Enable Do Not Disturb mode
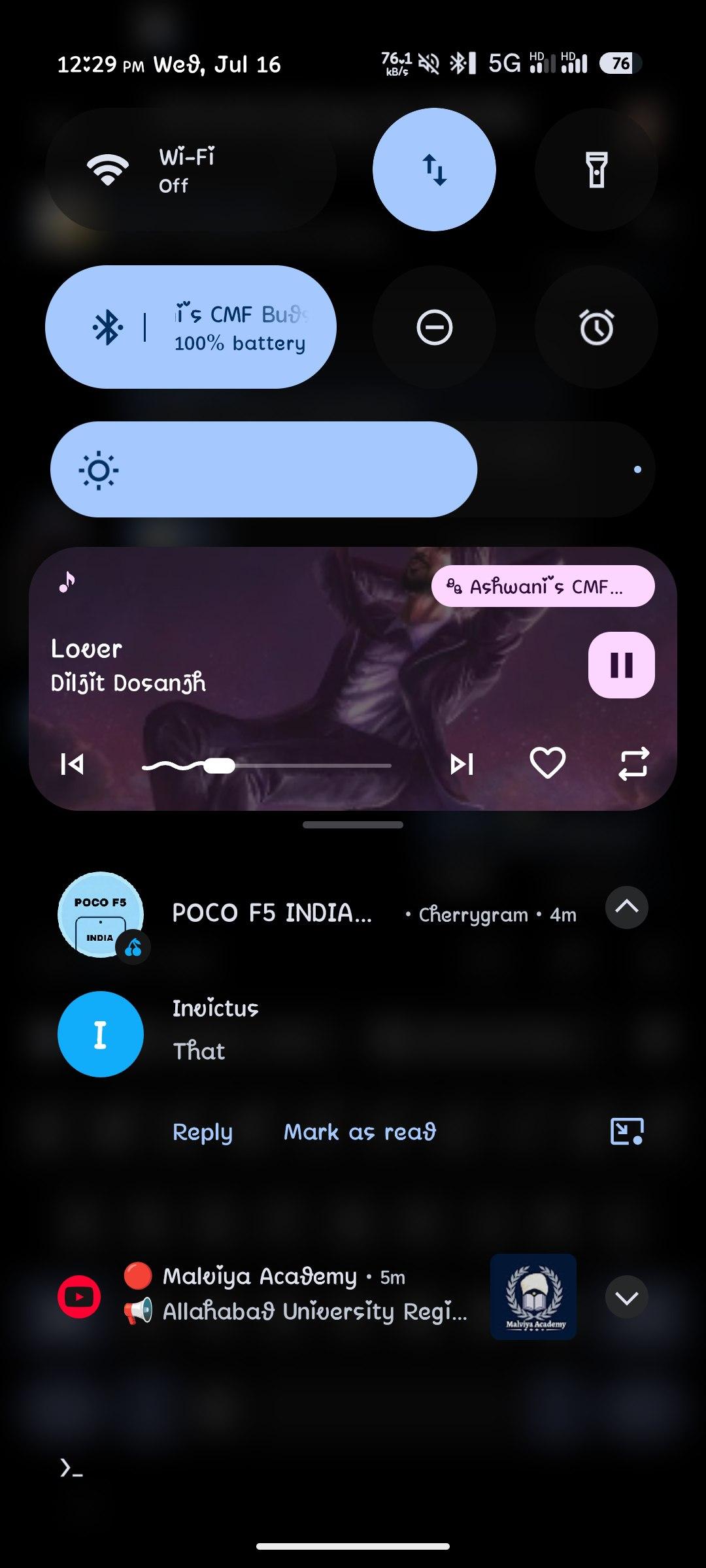The width and height of the screenshot is (706, 1568). (434, 327)
